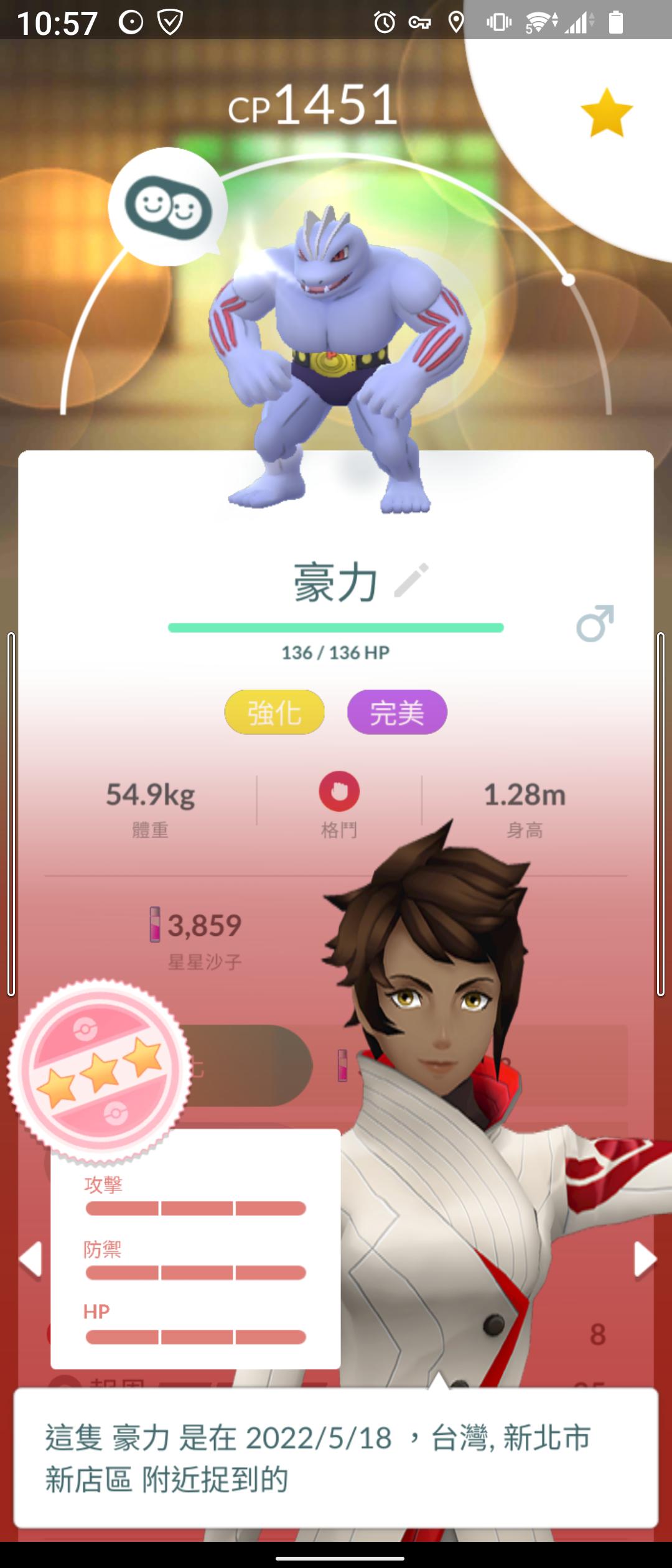Toggle the favorite star icon

[606, 113]
